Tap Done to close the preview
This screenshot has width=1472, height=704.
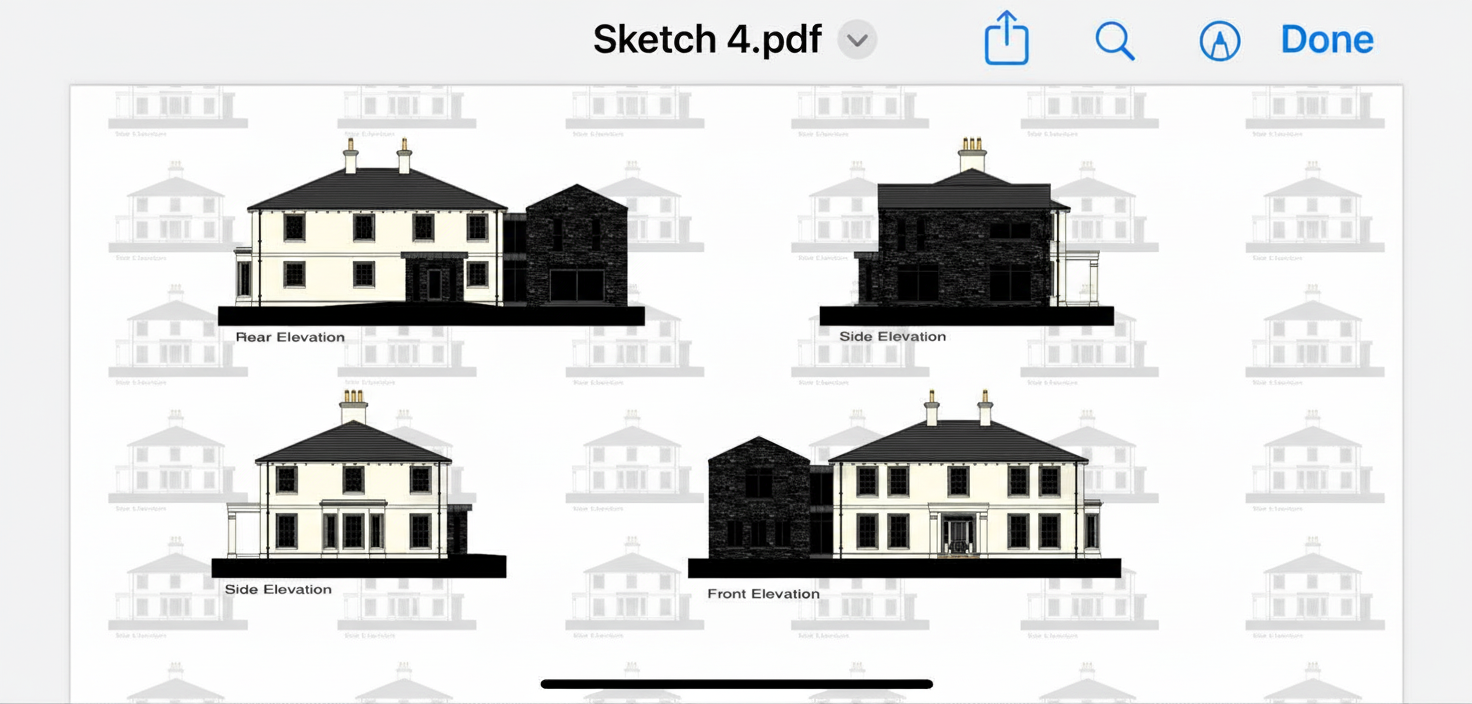pyautogui.click(x=1327, y=40)
